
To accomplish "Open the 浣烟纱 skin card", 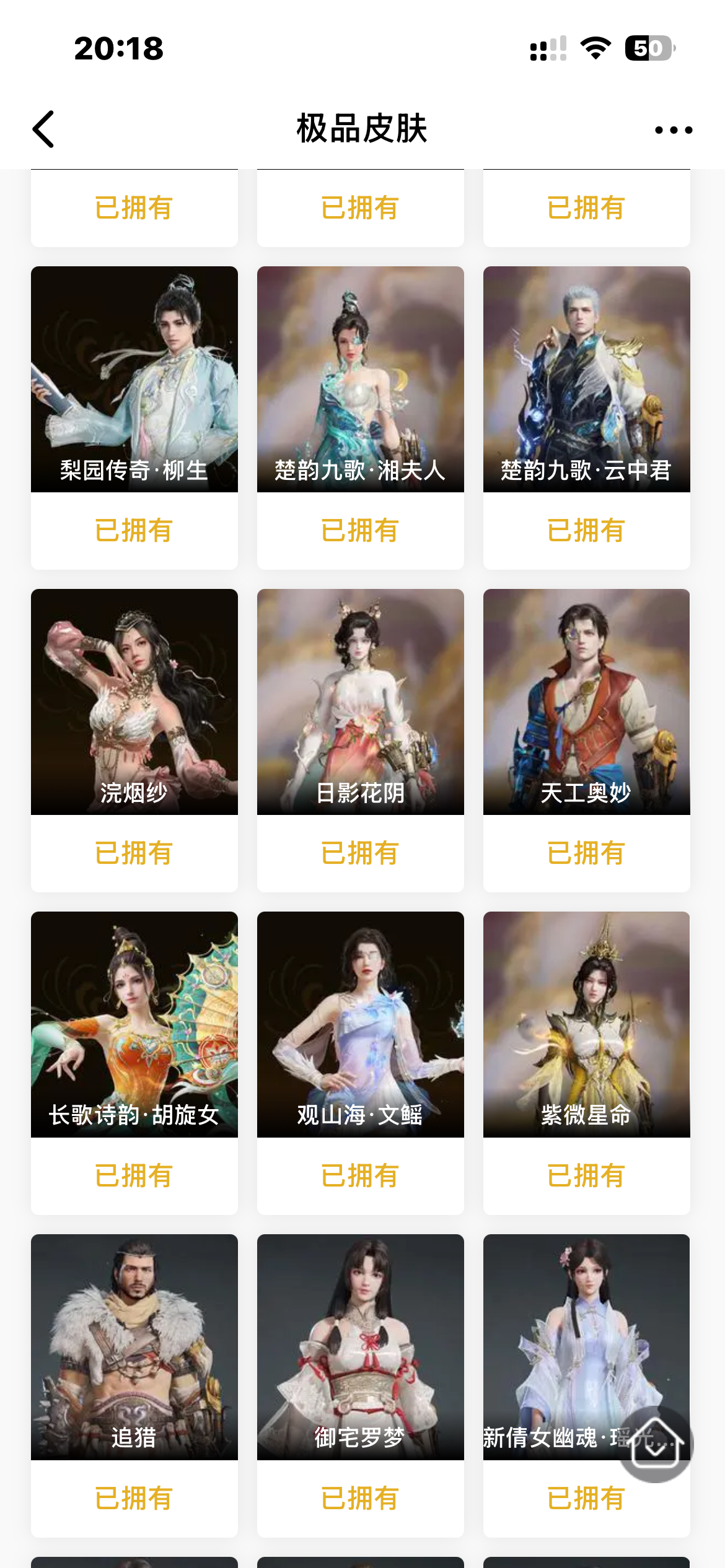I will tap(134, 702).
